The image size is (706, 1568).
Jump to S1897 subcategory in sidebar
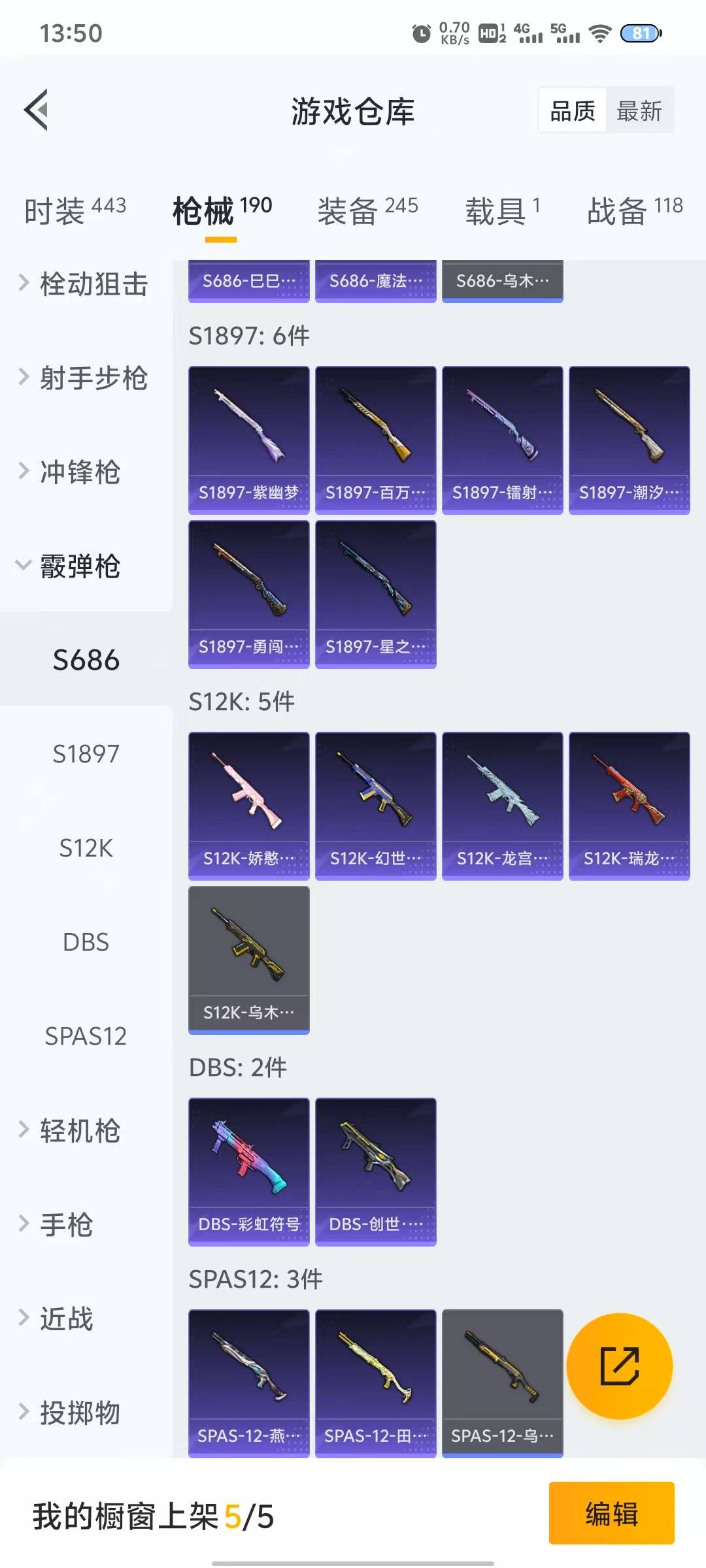(86, 754)
